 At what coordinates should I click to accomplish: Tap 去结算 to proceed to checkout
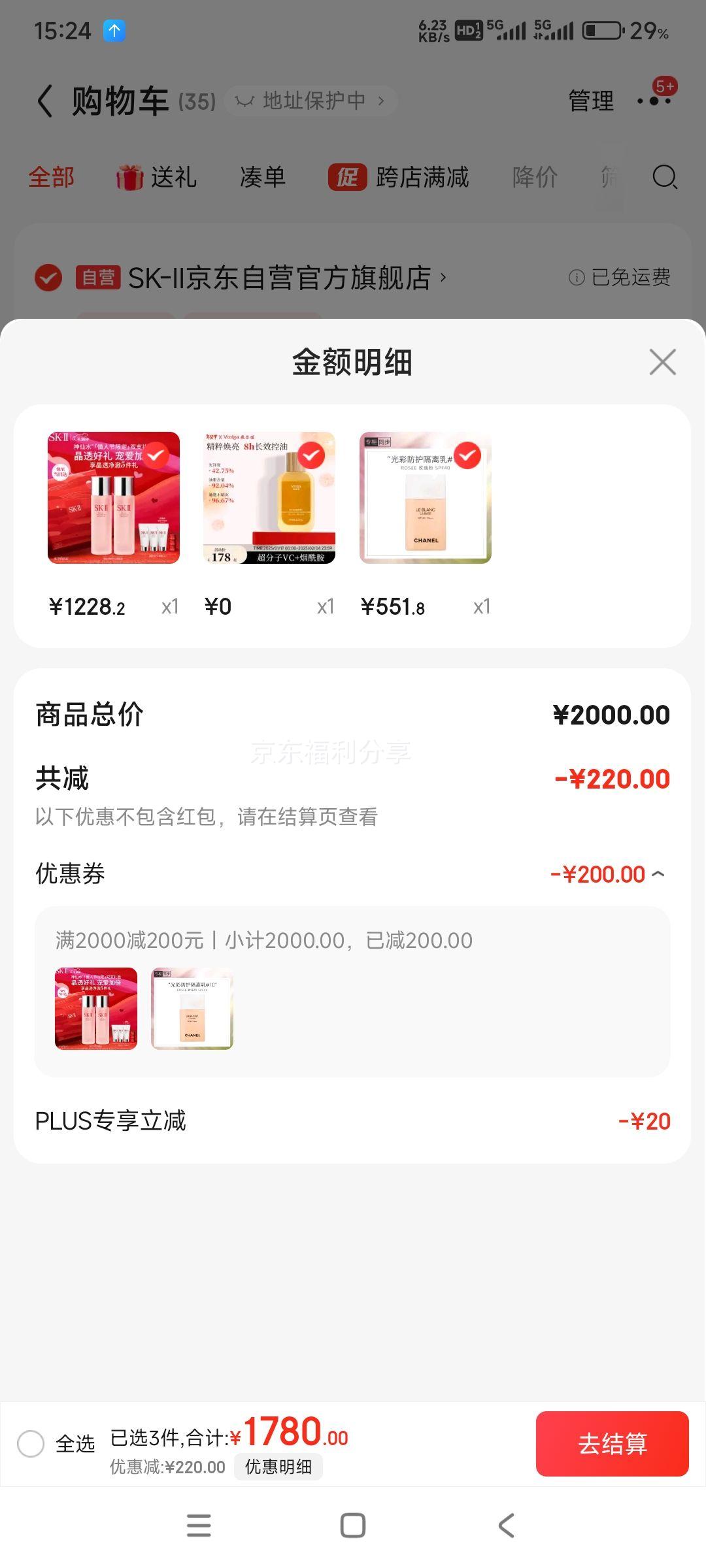pyautogui.click(x=612, y=1444)
